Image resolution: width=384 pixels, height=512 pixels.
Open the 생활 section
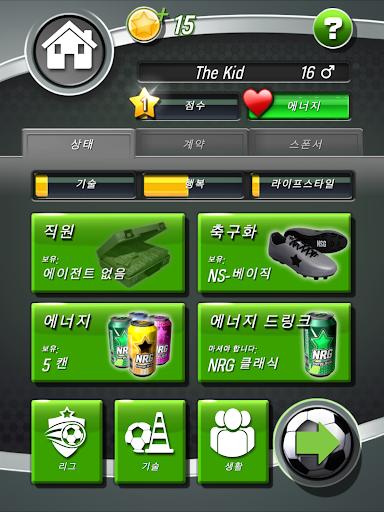233,441
